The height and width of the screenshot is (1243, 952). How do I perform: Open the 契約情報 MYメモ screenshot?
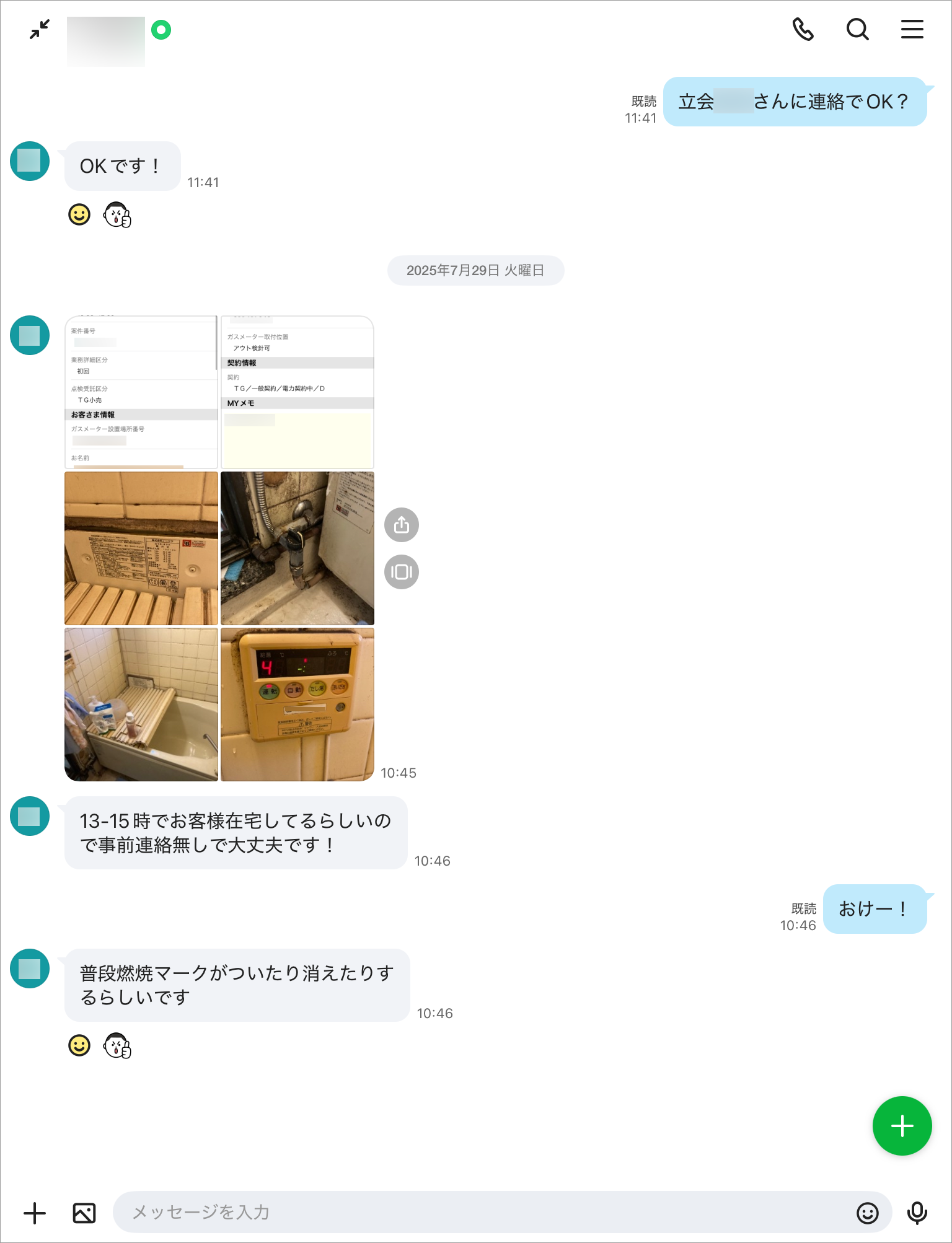tap(297, 392)
